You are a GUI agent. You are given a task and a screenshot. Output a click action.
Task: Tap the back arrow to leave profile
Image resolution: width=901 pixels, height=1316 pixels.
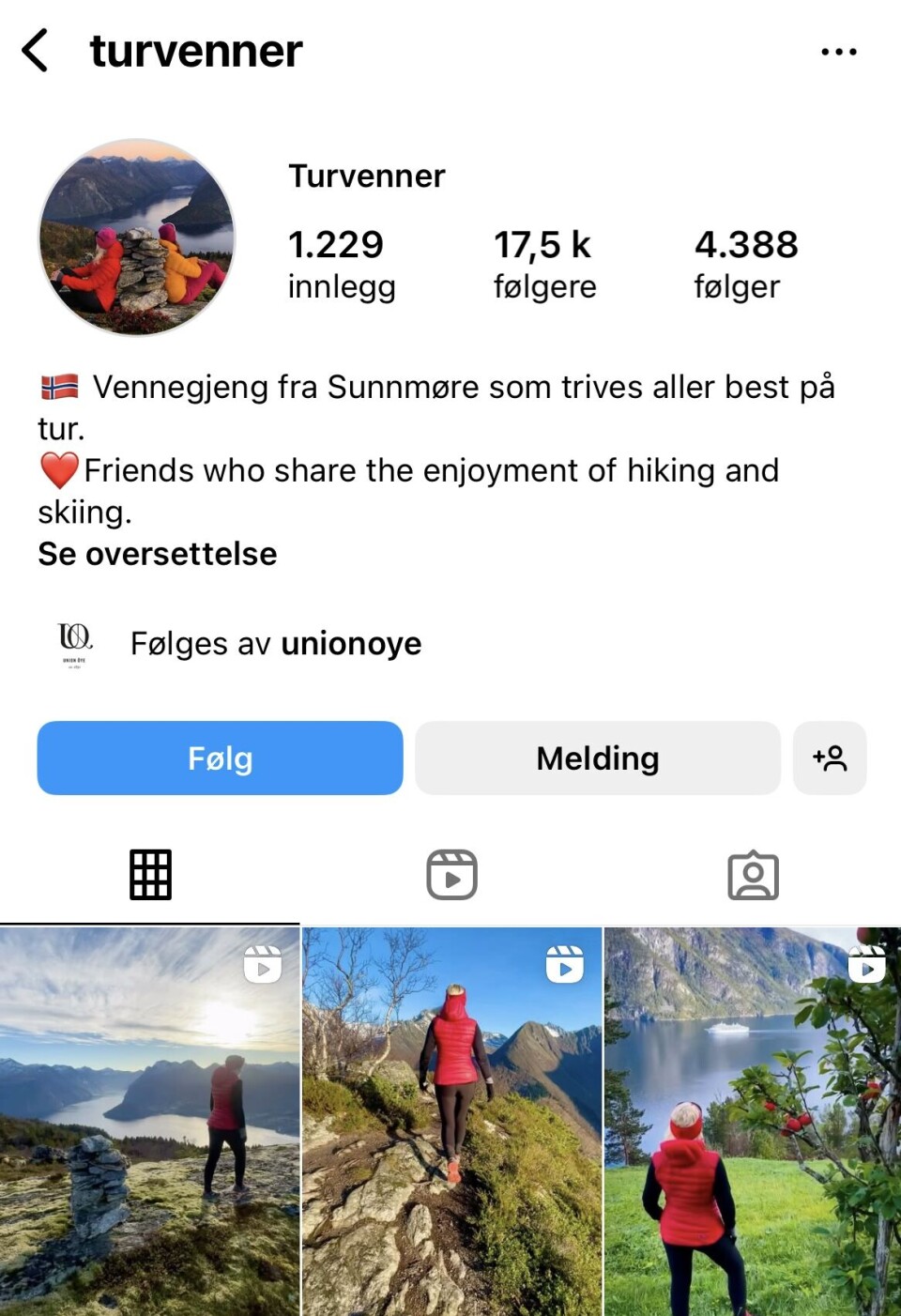click(36, 51)
